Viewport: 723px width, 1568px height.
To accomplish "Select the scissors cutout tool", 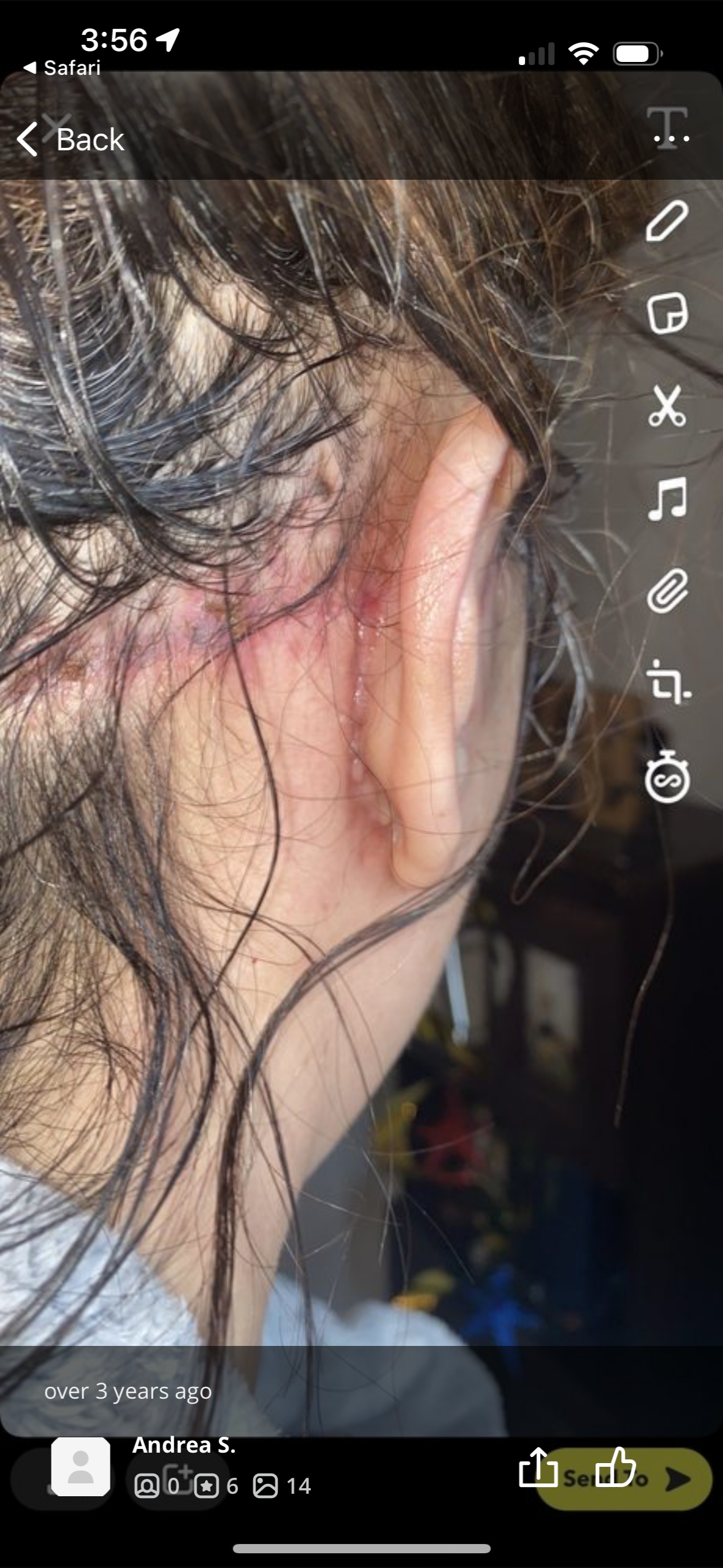I will [667, 405].
